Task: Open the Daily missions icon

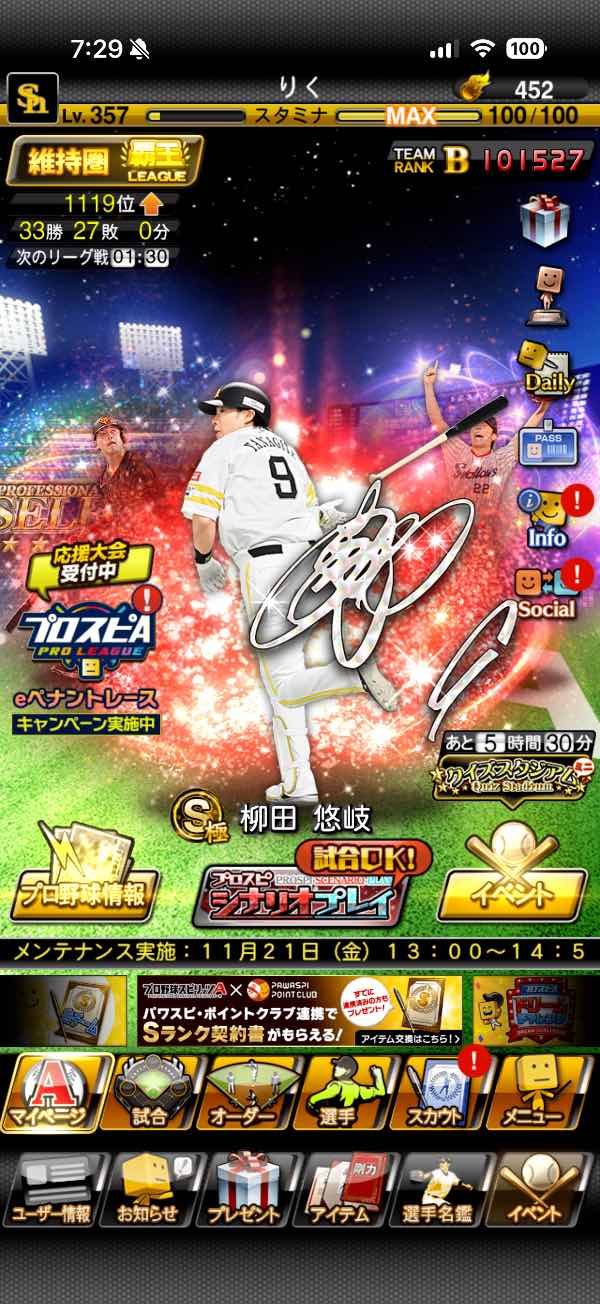Action: click(x=547, y=366)
